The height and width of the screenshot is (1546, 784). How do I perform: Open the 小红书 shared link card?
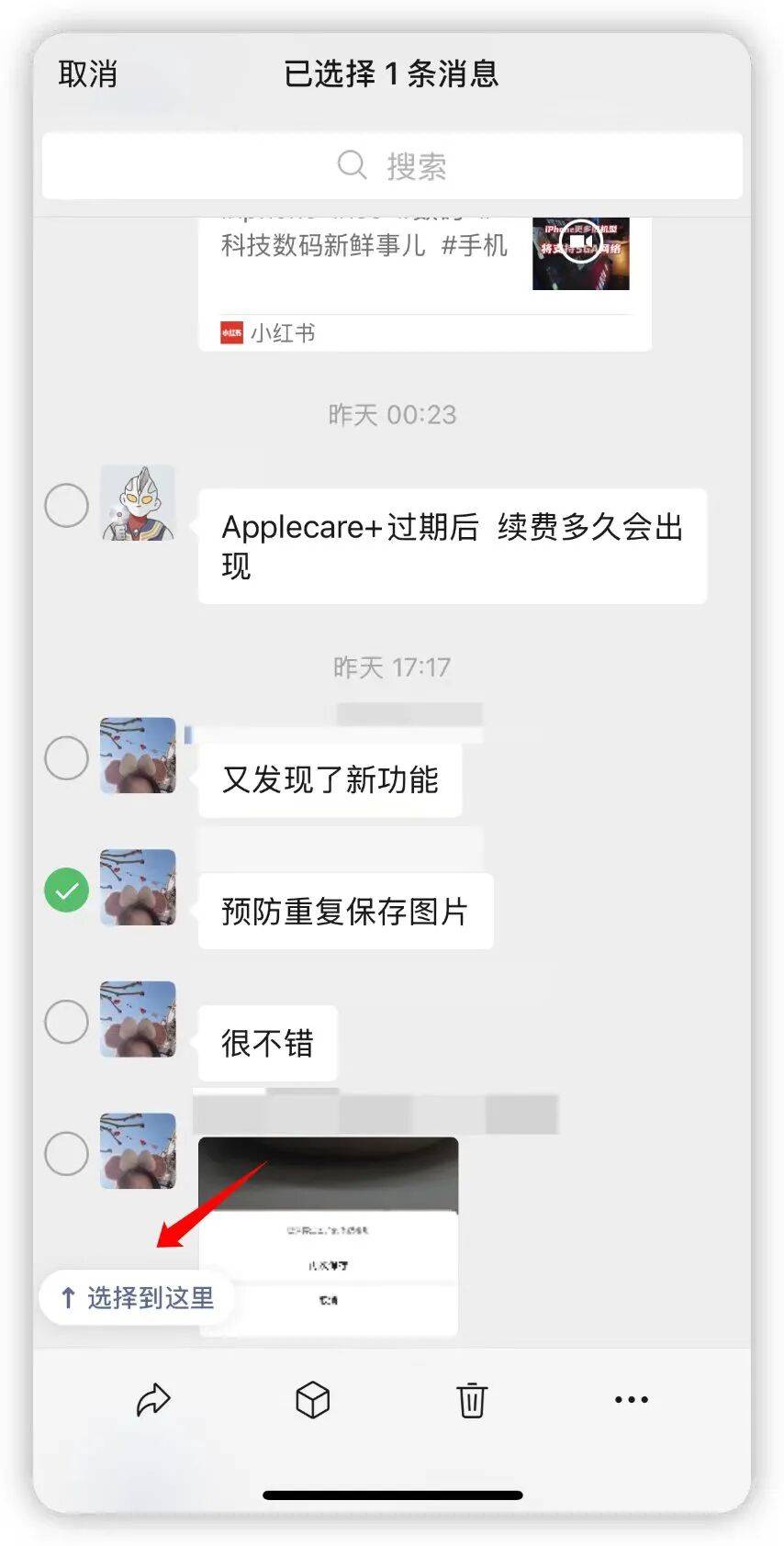point(424,275)
